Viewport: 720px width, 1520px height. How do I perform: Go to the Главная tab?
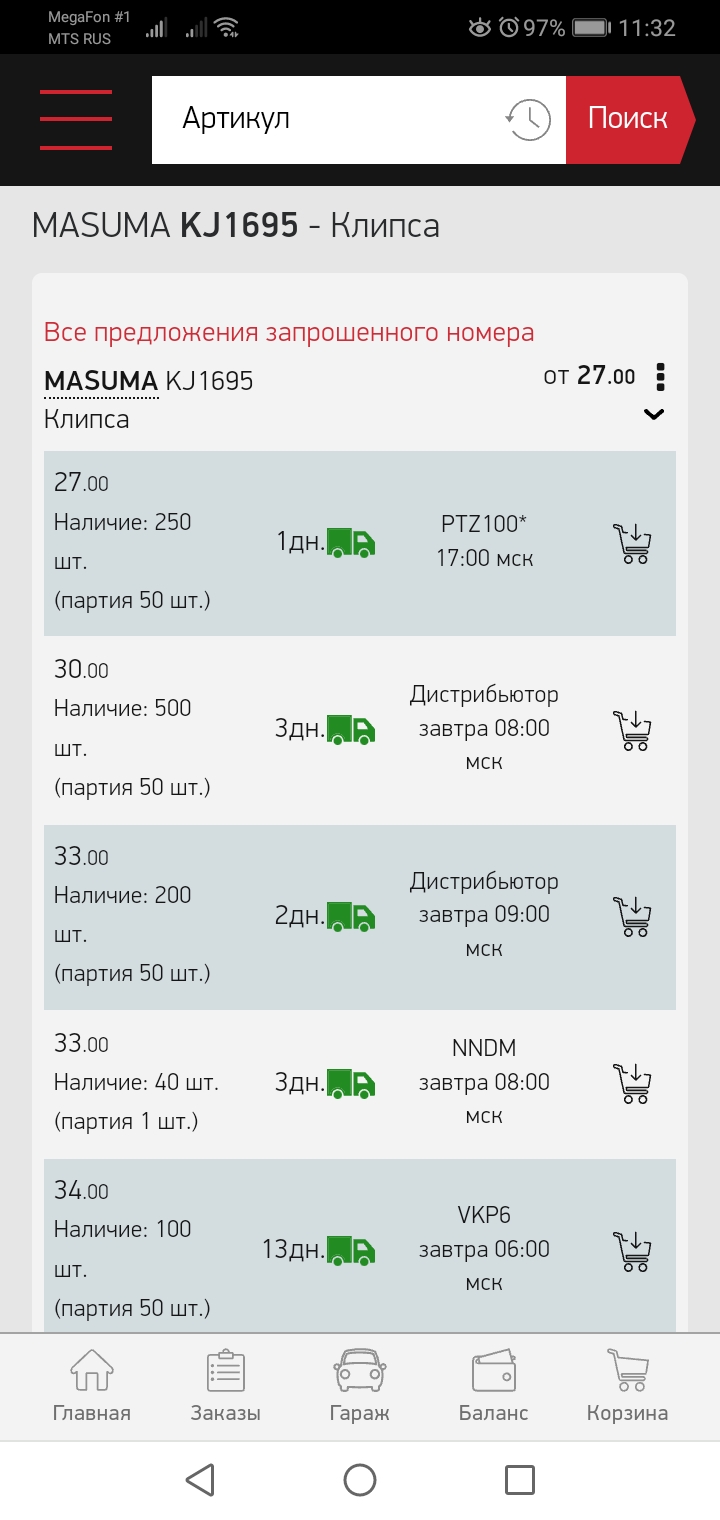92,1386
